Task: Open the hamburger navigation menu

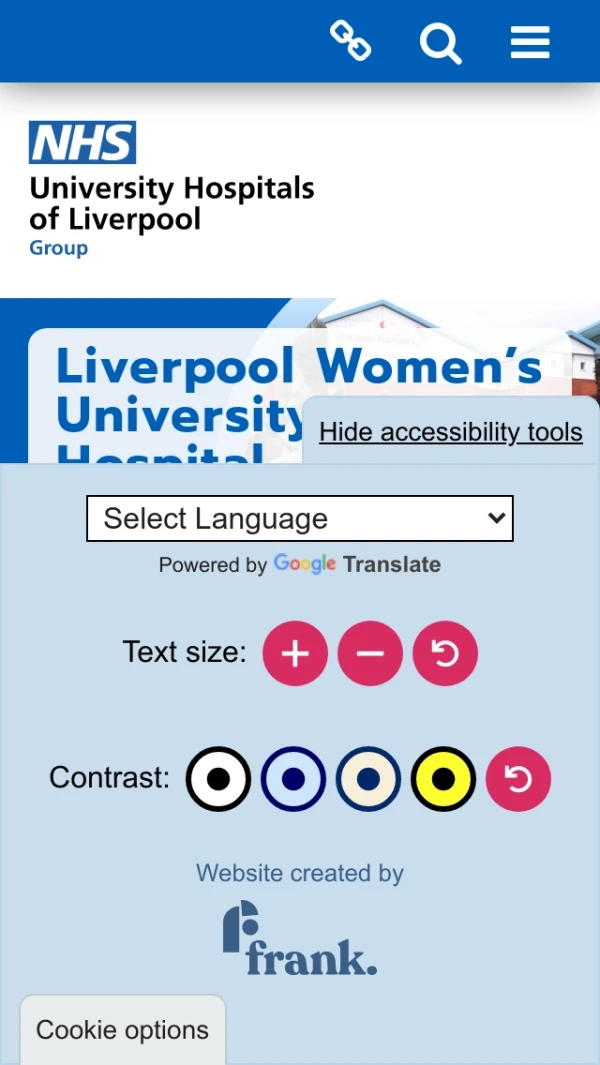Action: pyautogui.click(x=530, y=43)
